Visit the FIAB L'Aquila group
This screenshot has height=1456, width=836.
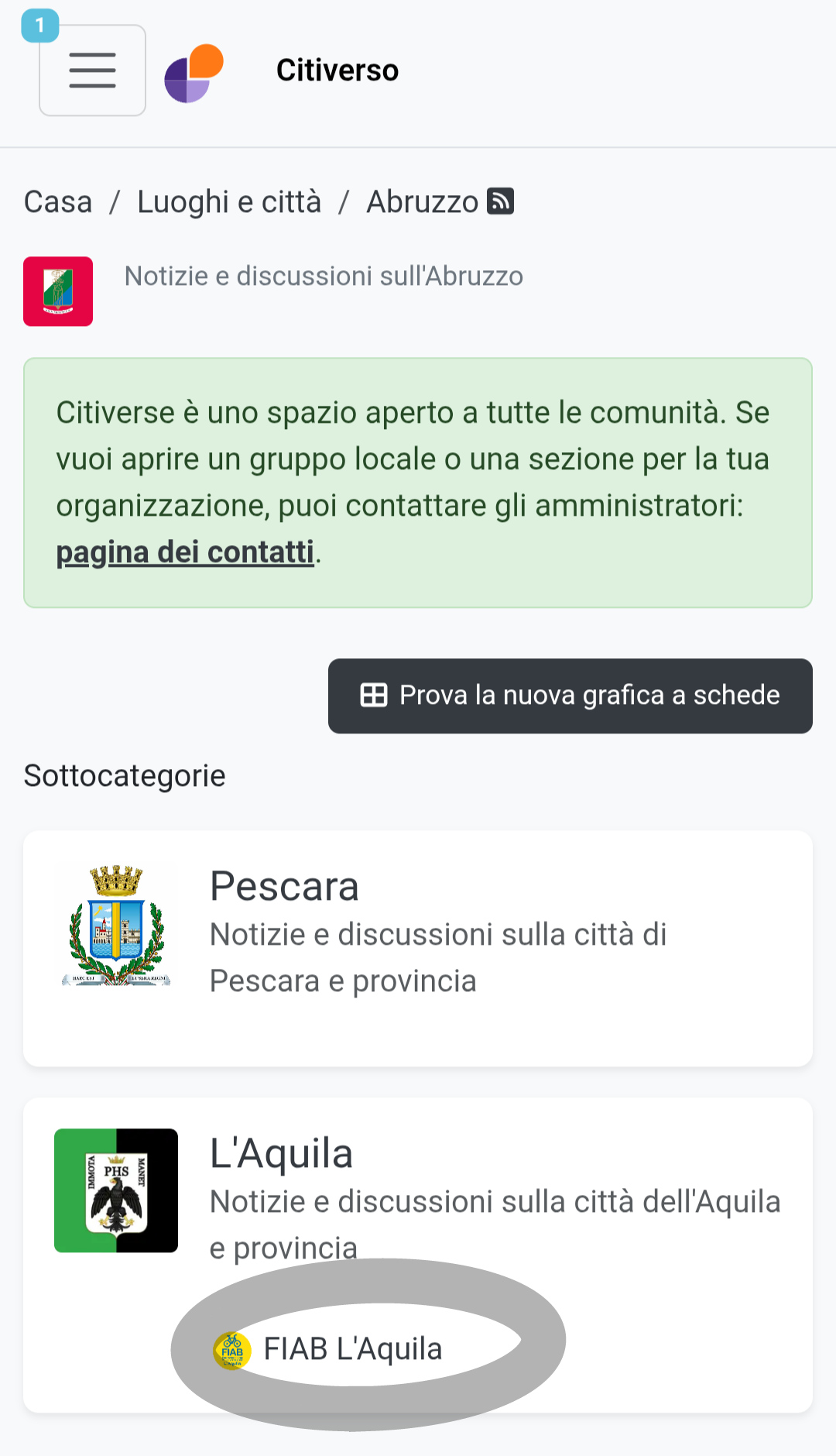click(x=353, y=1348)
